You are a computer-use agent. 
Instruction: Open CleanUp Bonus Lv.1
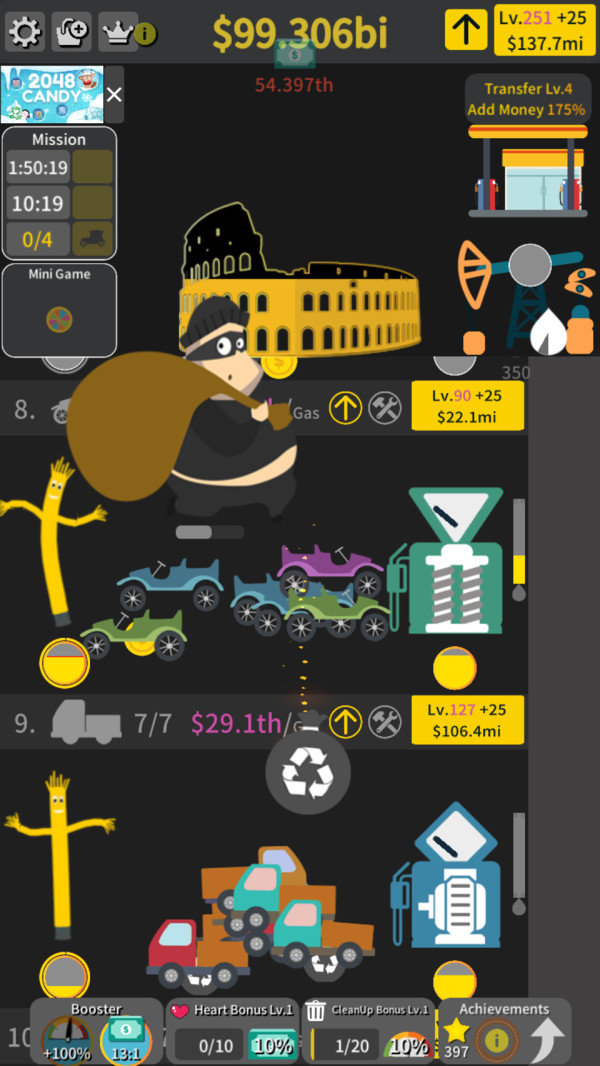(x=369, y=1032)
